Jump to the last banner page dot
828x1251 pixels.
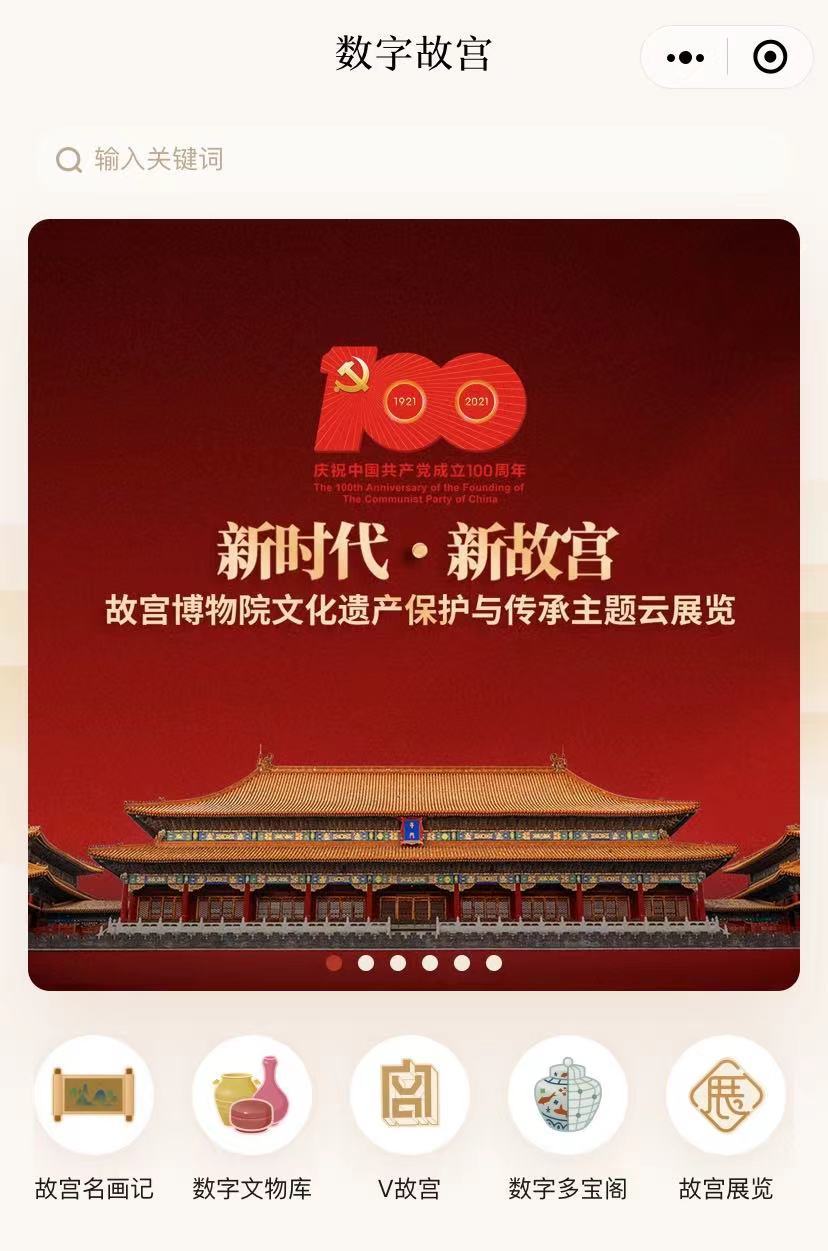point(494,963)
